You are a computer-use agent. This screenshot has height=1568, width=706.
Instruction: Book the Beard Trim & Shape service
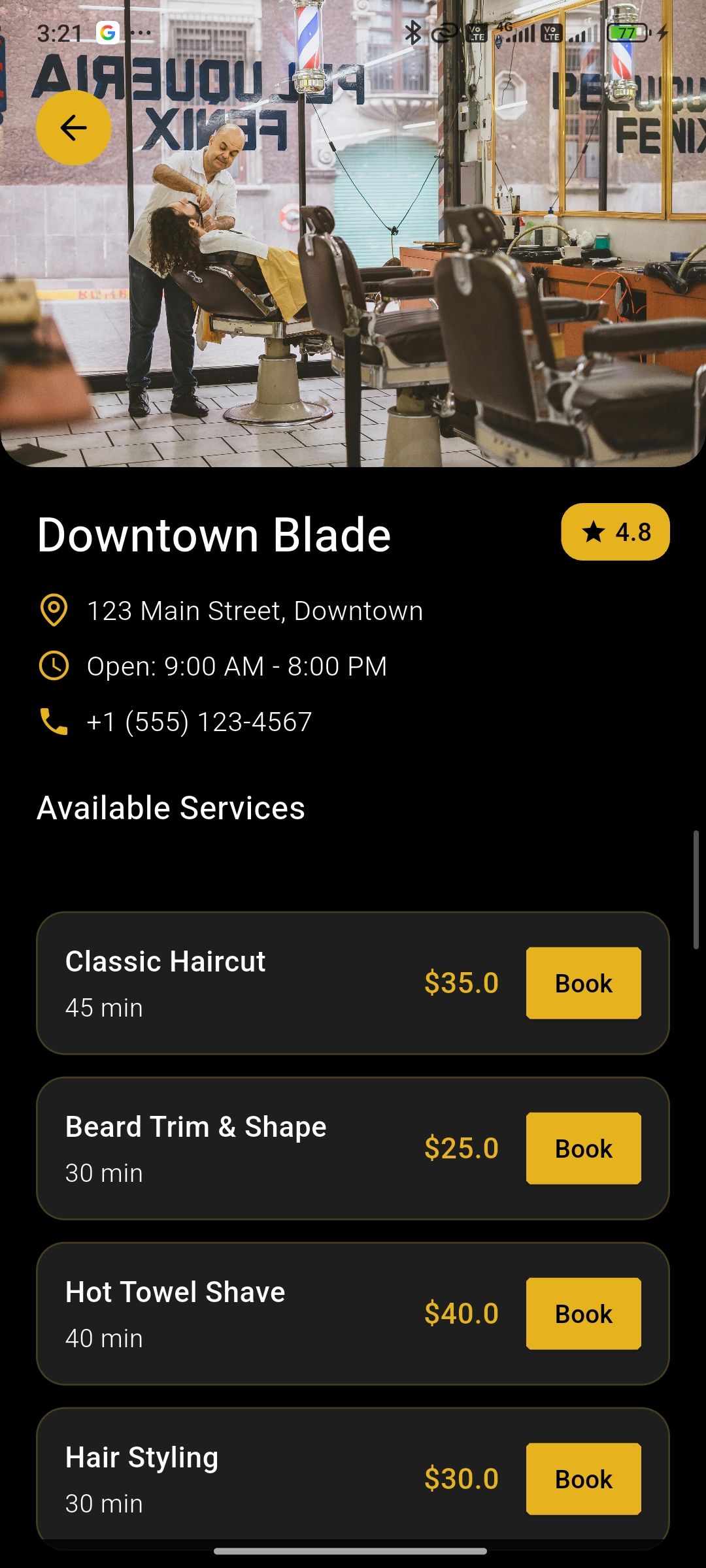coord(583,1148)
